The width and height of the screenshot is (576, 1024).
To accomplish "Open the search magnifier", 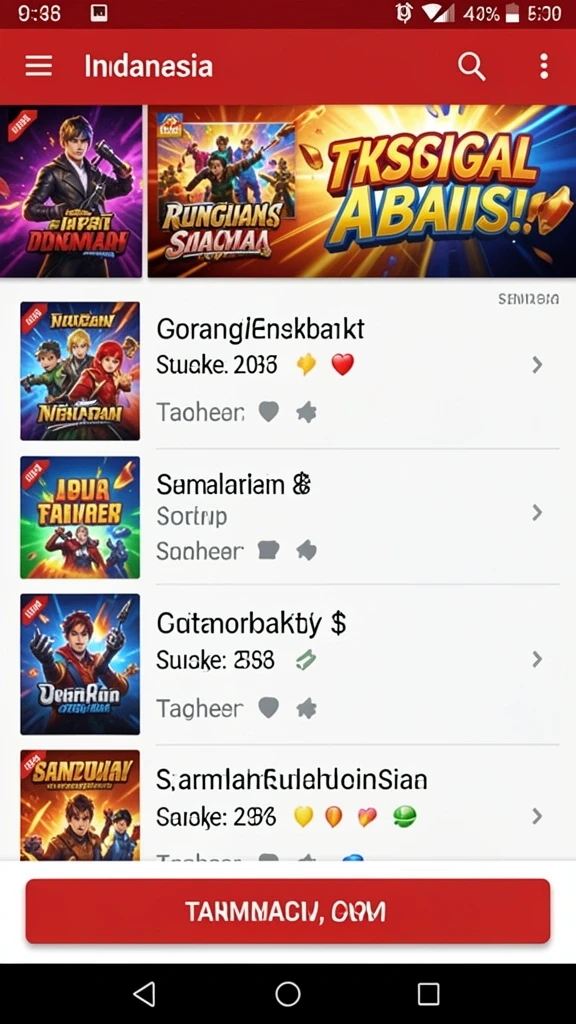I will pyautogui.click(x=471, y=66).
